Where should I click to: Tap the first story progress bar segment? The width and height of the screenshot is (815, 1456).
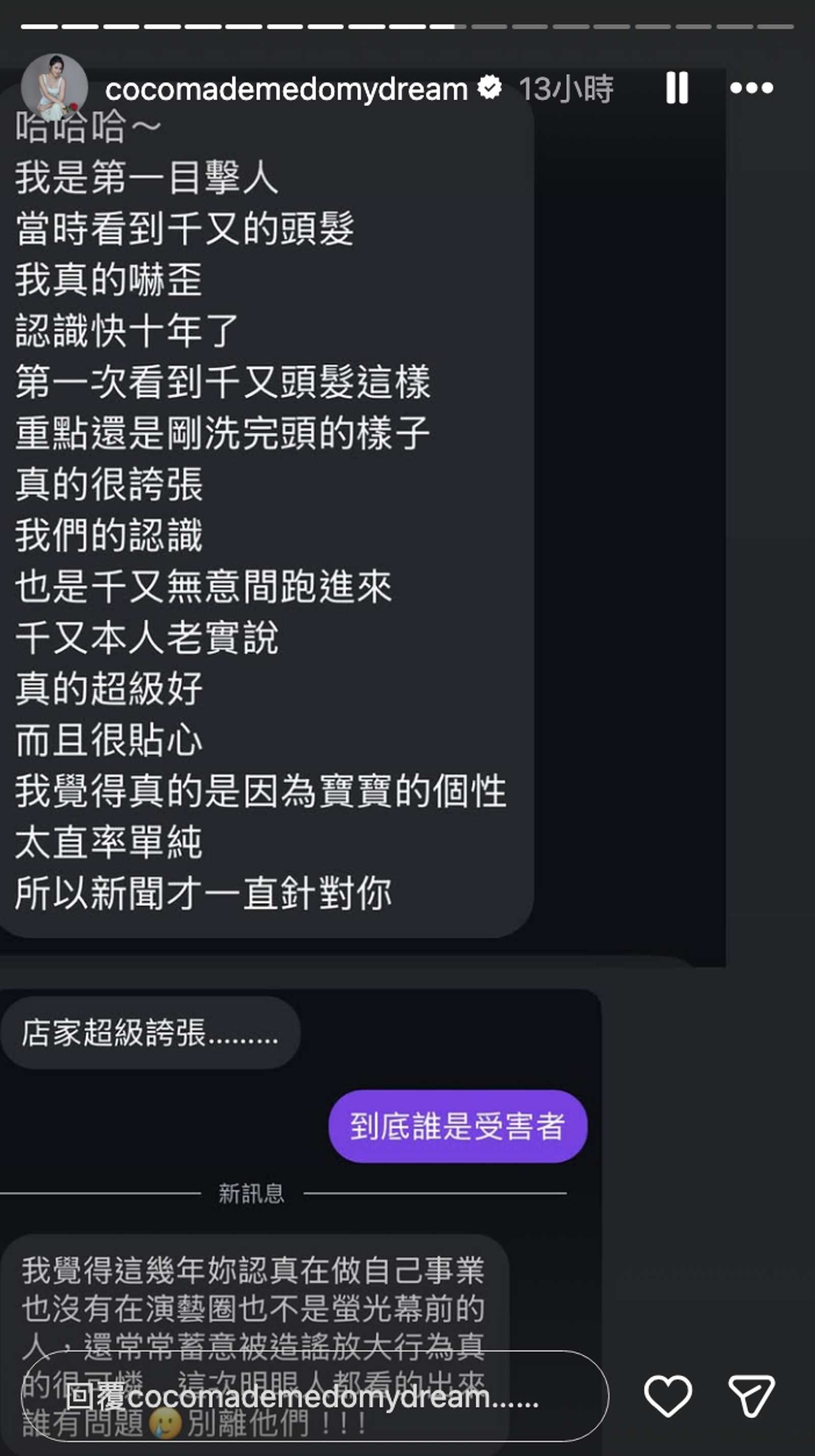point(38,25)
